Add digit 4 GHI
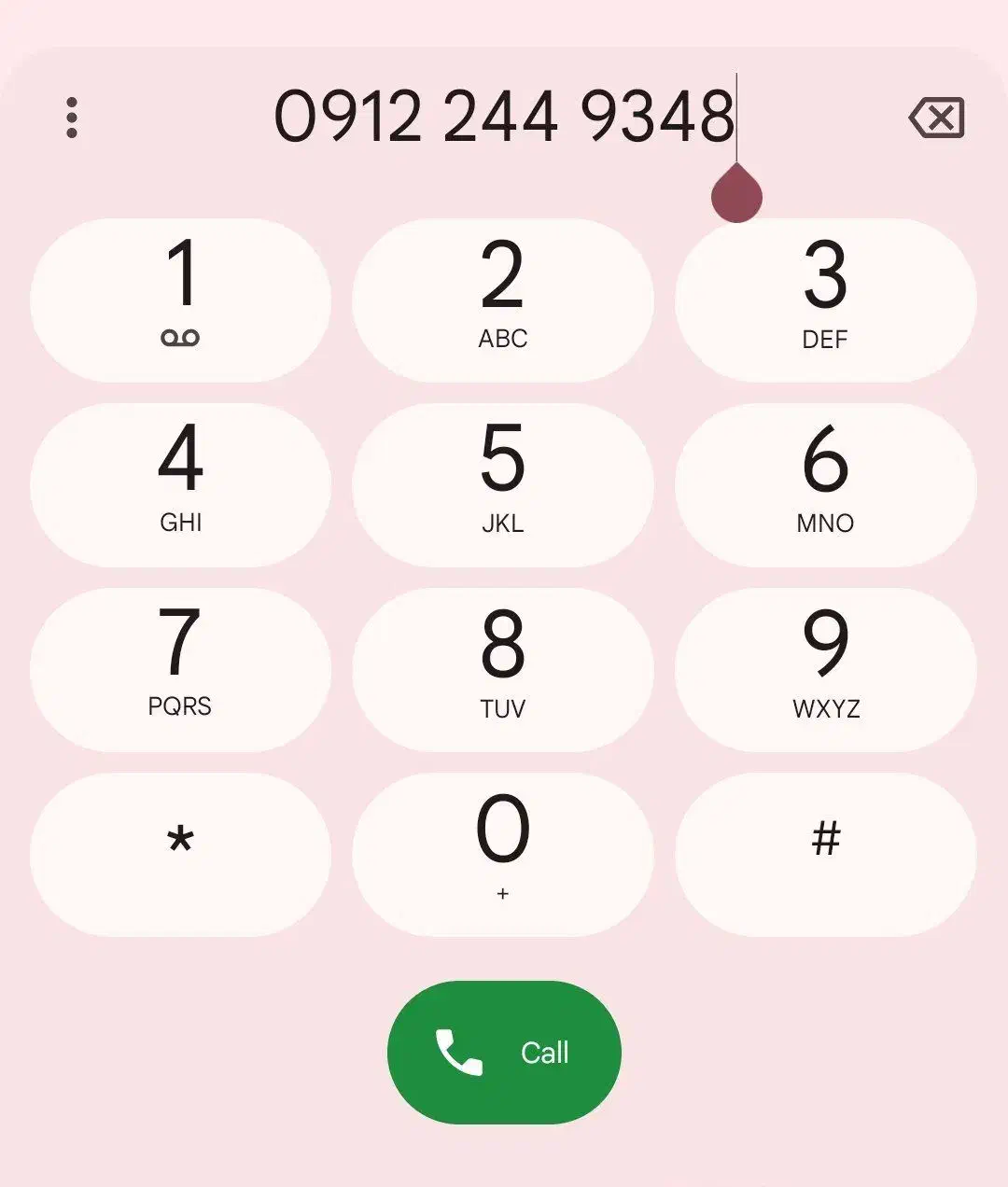 [181, 485]
